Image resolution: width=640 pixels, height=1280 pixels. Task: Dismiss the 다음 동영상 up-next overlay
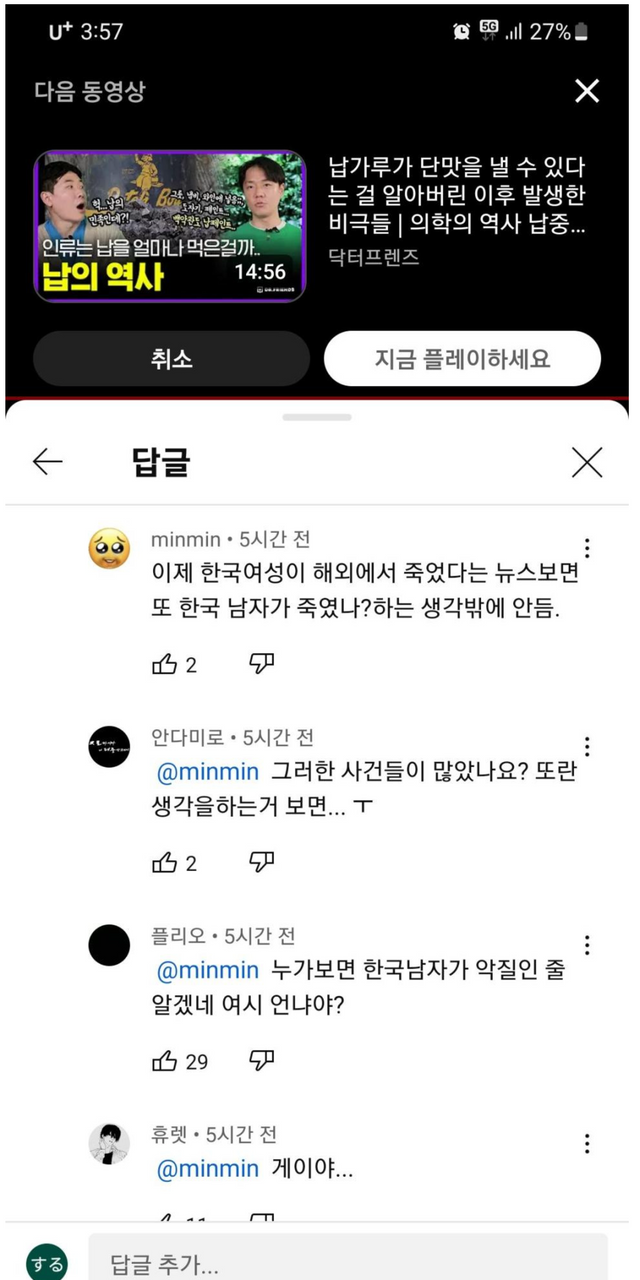587,92
